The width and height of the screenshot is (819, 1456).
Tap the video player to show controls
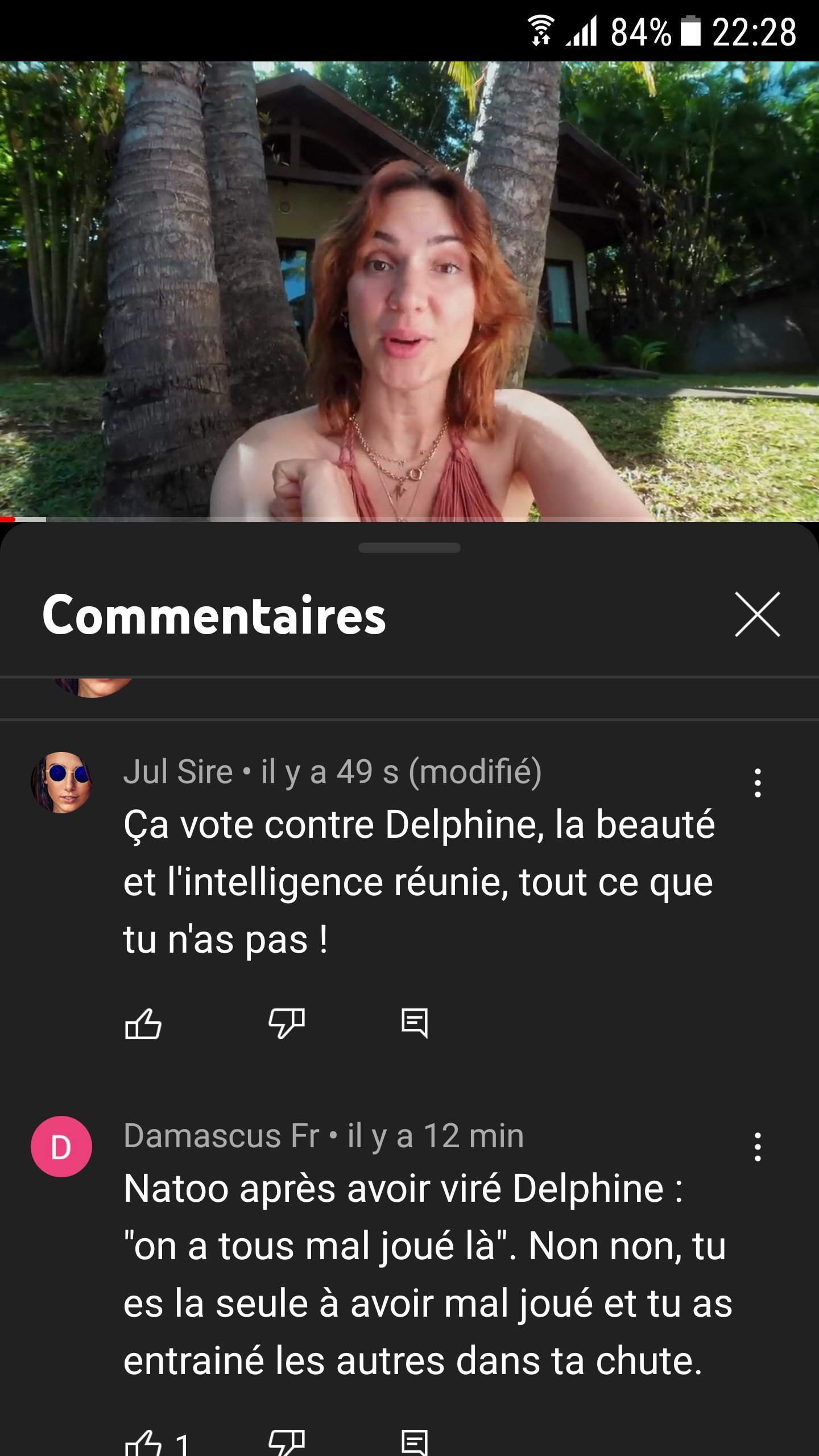point(409,291)
